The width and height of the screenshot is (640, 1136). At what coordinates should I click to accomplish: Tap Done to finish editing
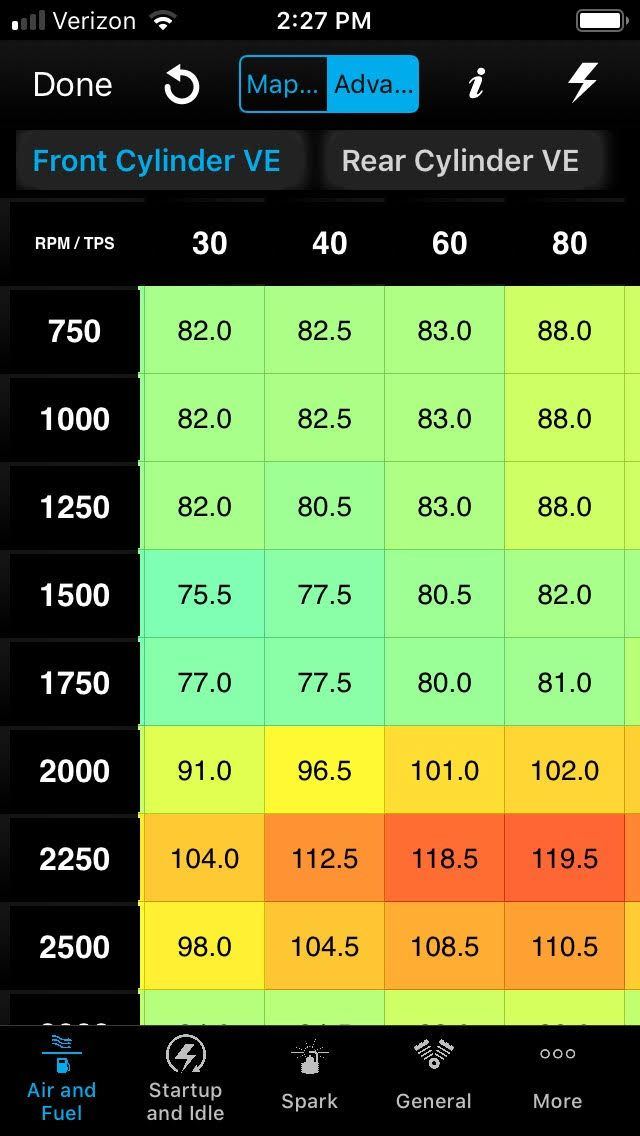tap(72, 85)
